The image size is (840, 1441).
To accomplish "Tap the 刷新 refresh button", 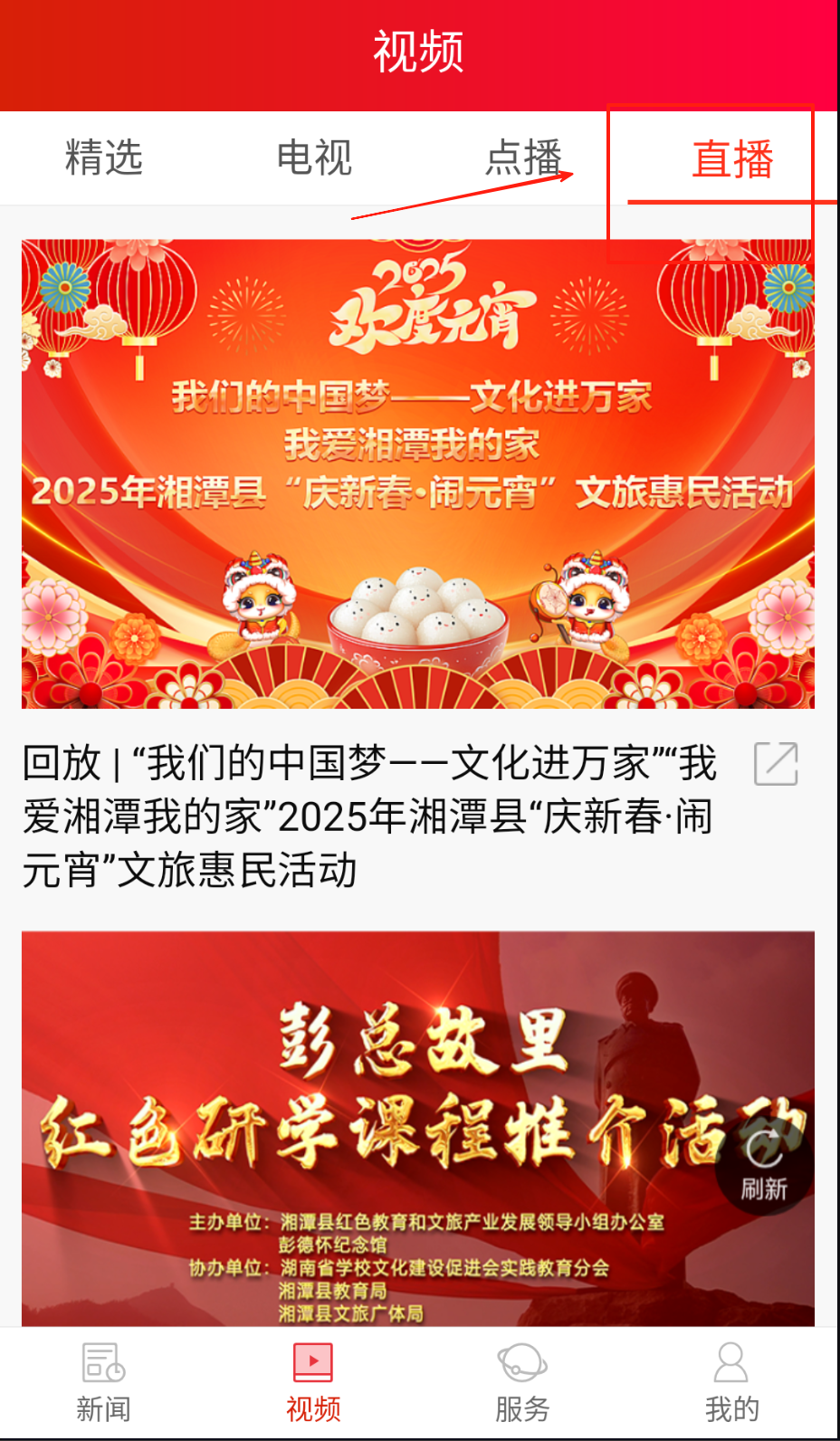I will [764, 1167].
